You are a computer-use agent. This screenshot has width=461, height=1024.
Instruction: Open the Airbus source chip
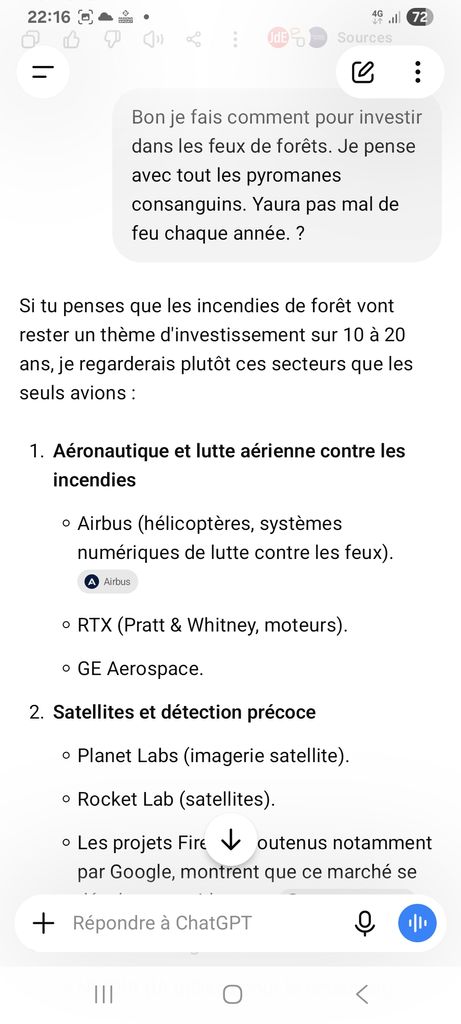tap(108, 581)
